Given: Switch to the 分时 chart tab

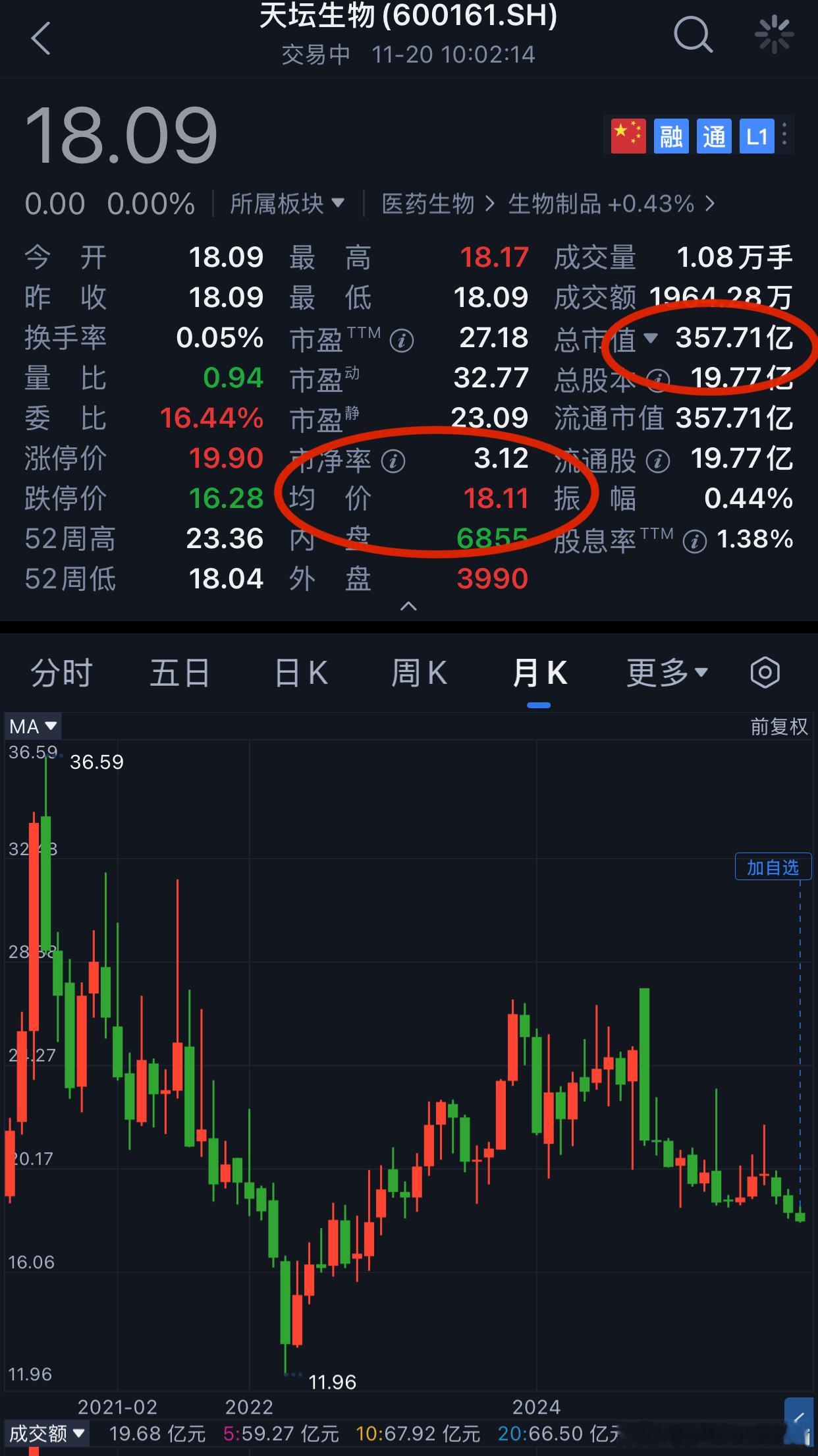Looking at the screenshot, I should [x=59, y=672].
